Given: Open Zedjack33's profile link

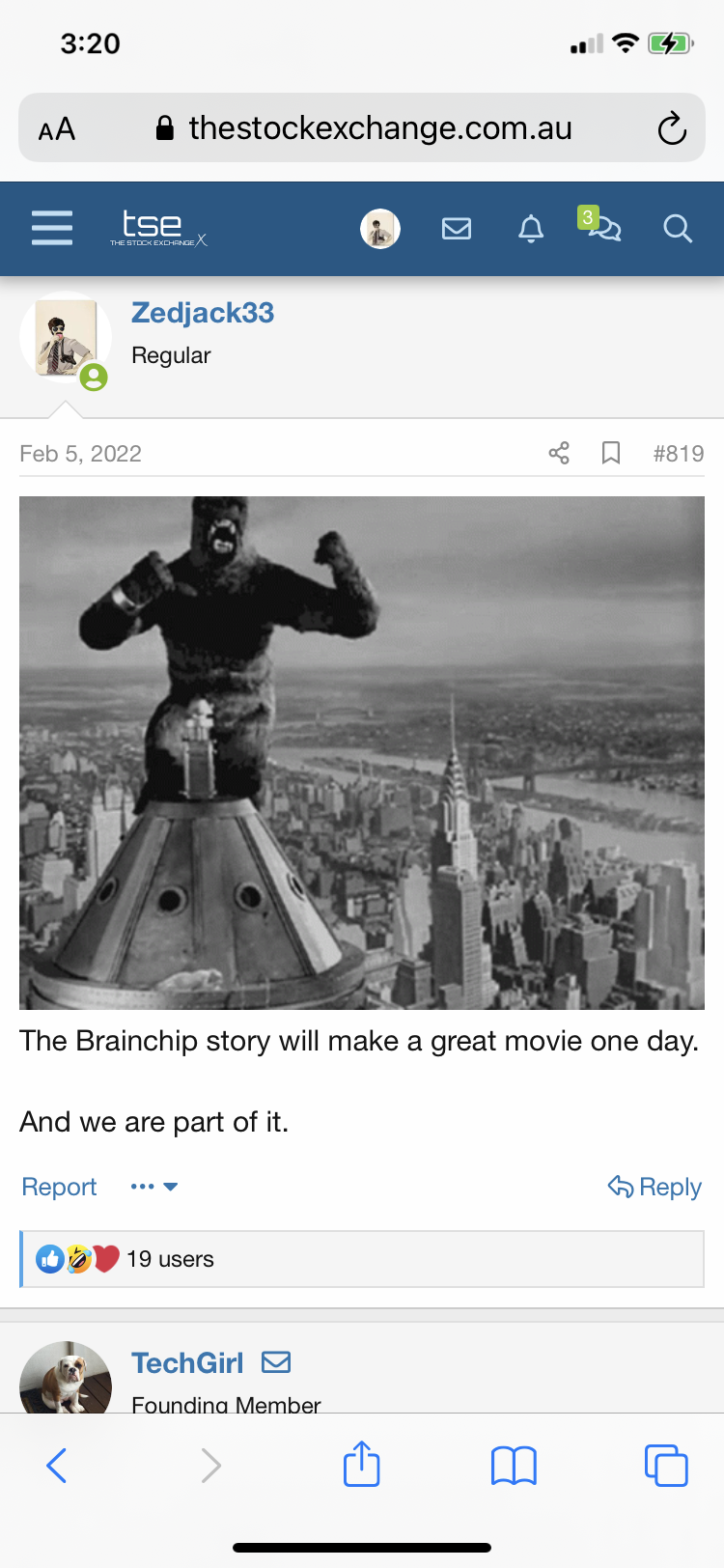Looking at the screenshot, I should click(203, 313).
